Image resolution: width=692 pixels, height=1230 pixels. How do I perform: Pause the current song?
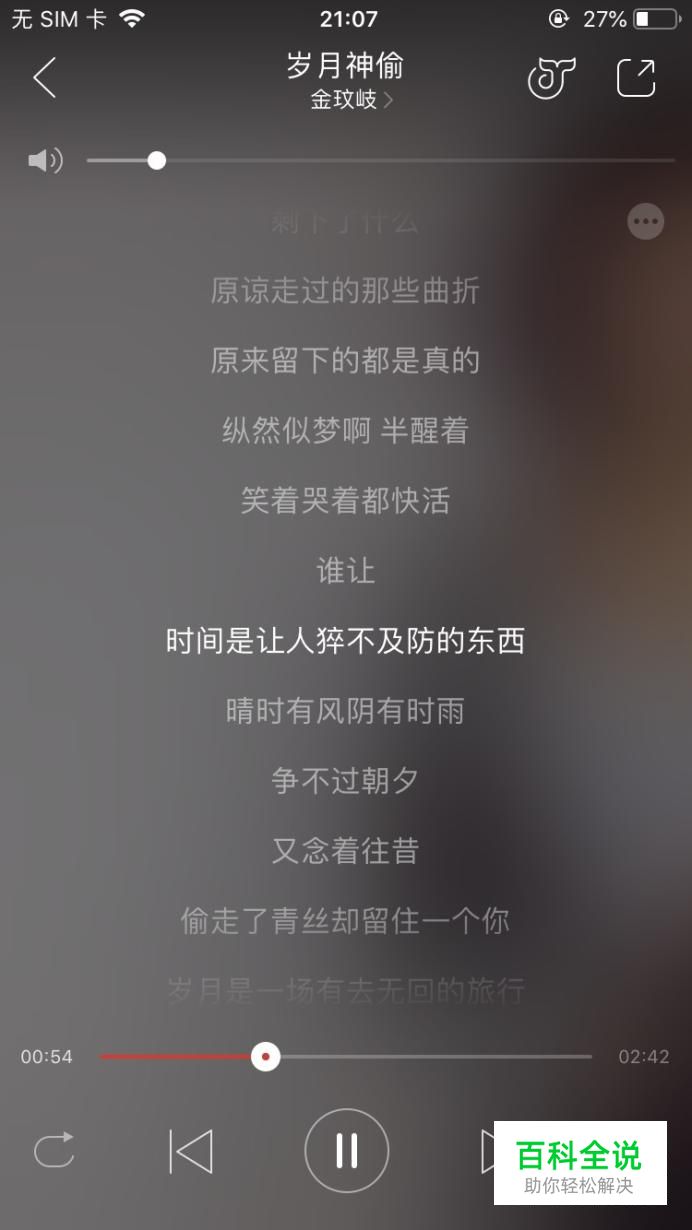pyautogui.click(x=346, y=1150)
